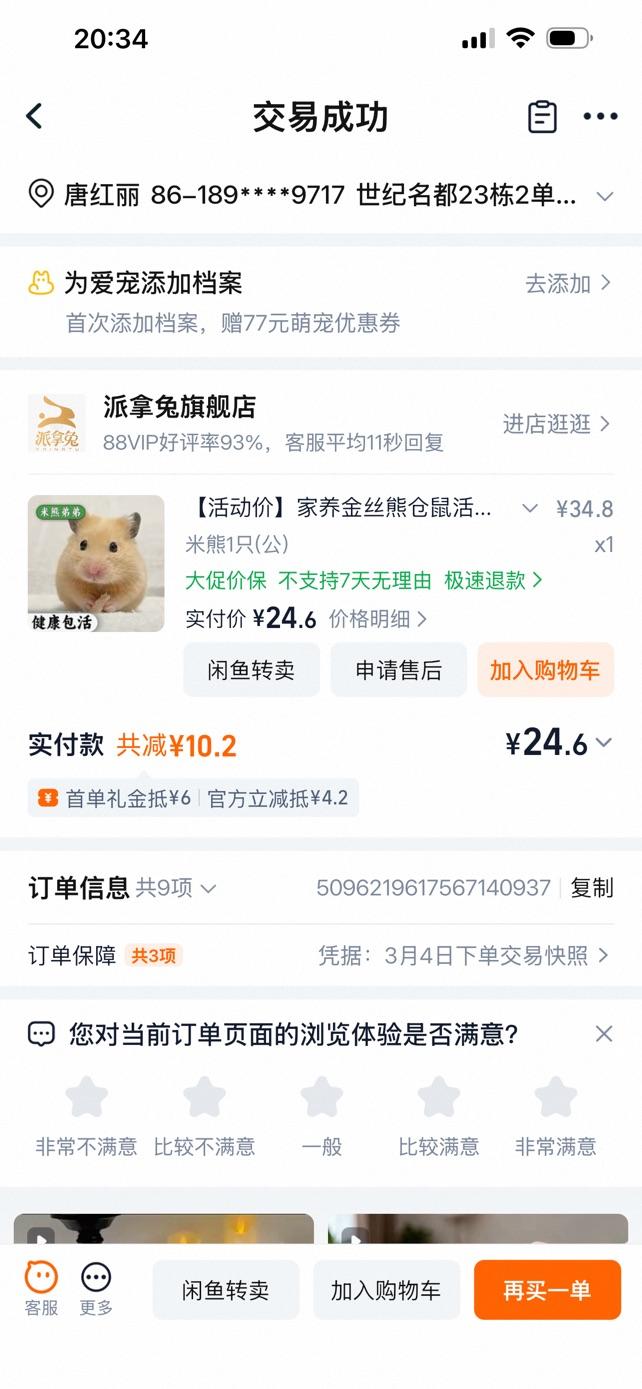Add item to cart with orange 加入购物车
The height and width of the screenshot is (1389, 642).
545,670
